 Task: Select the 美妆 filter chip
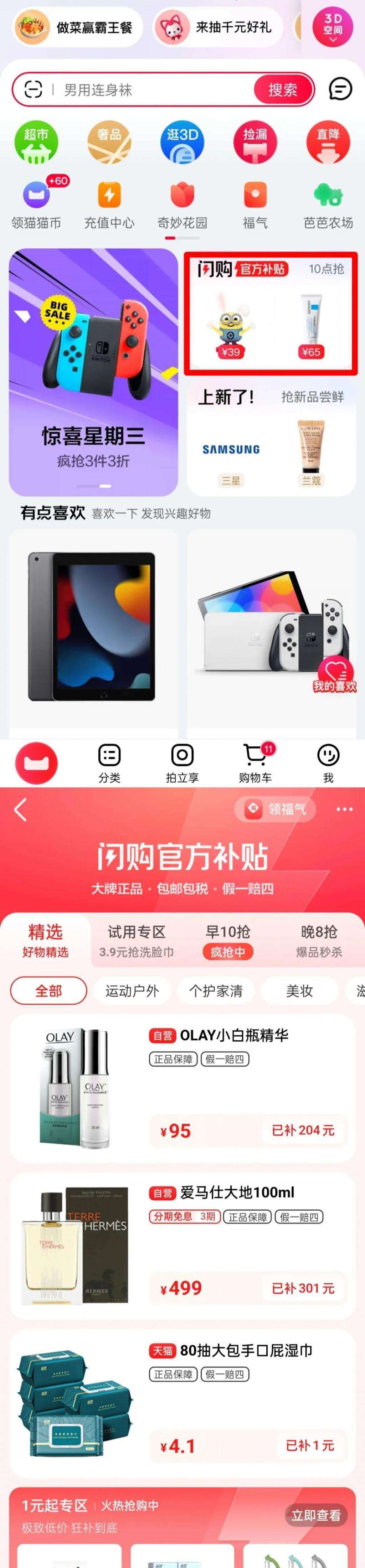[x=299, y=991]
